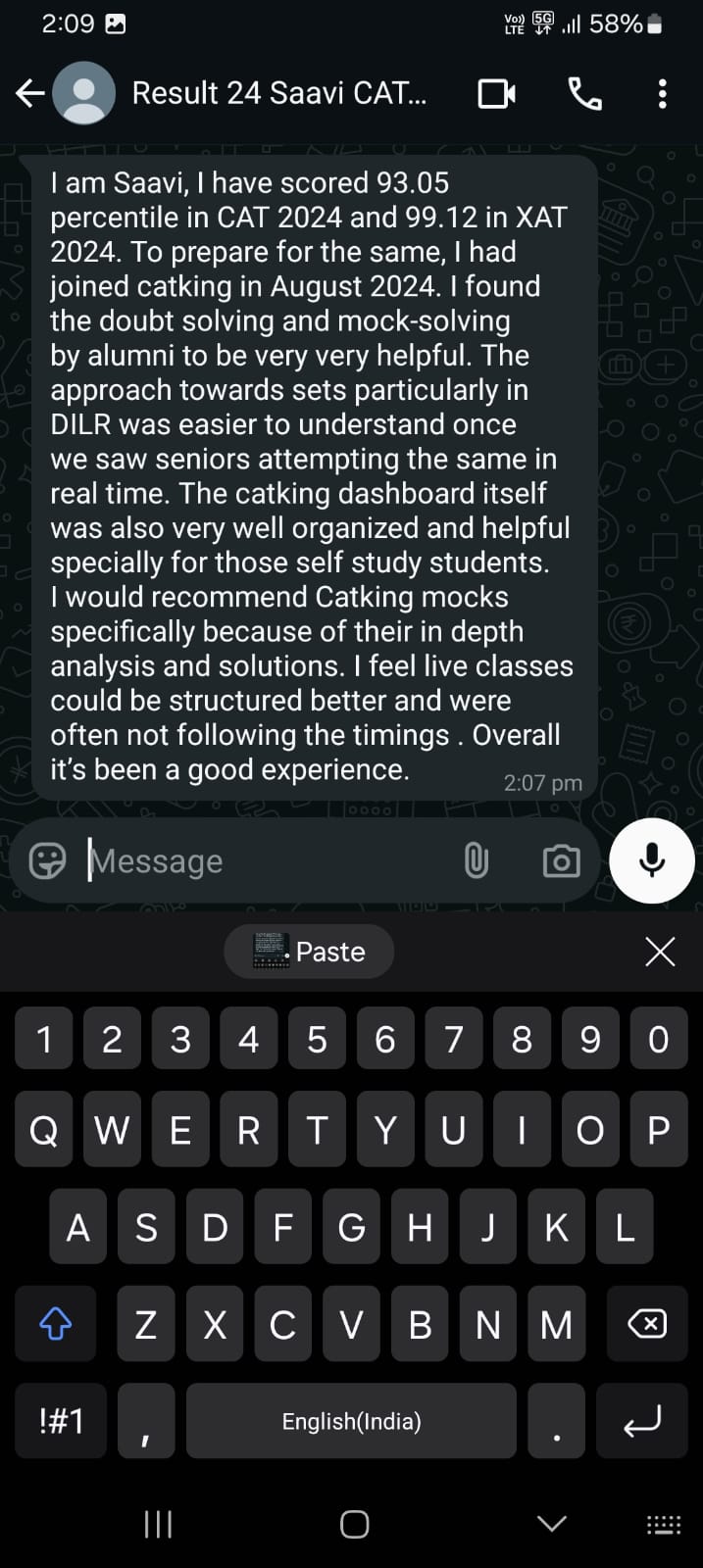Start a video call

496,94
